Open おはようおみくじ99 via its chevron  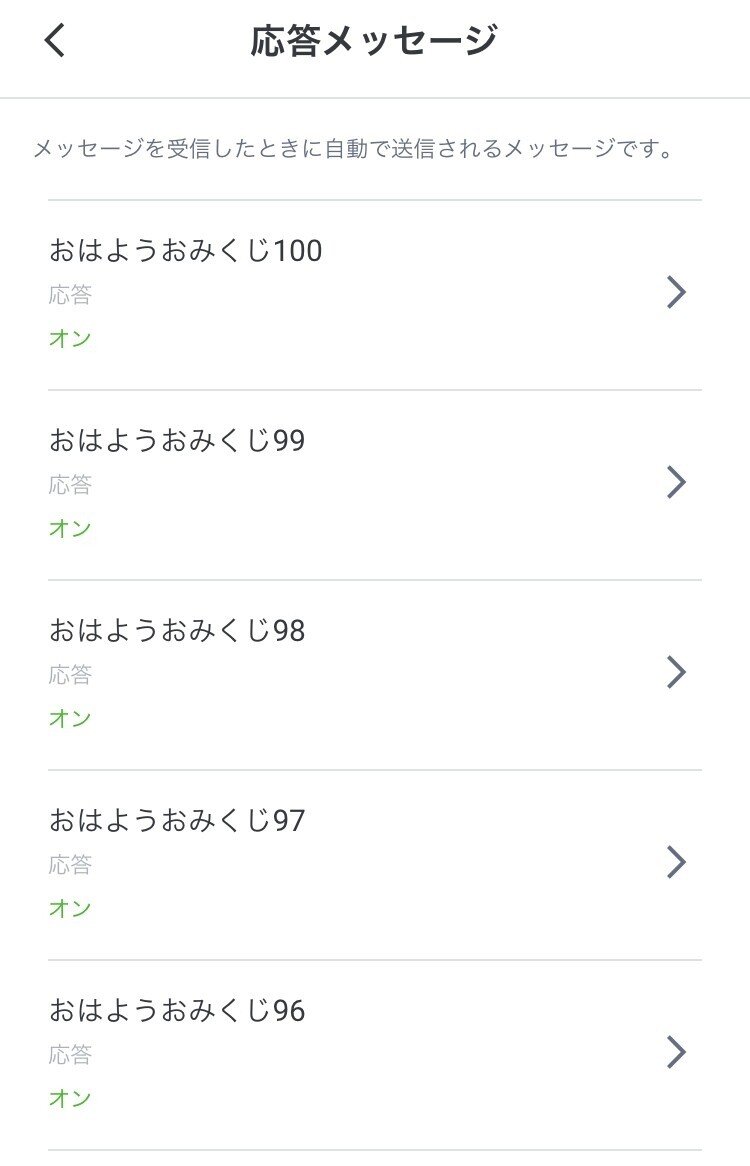click(x=678, y=482)
